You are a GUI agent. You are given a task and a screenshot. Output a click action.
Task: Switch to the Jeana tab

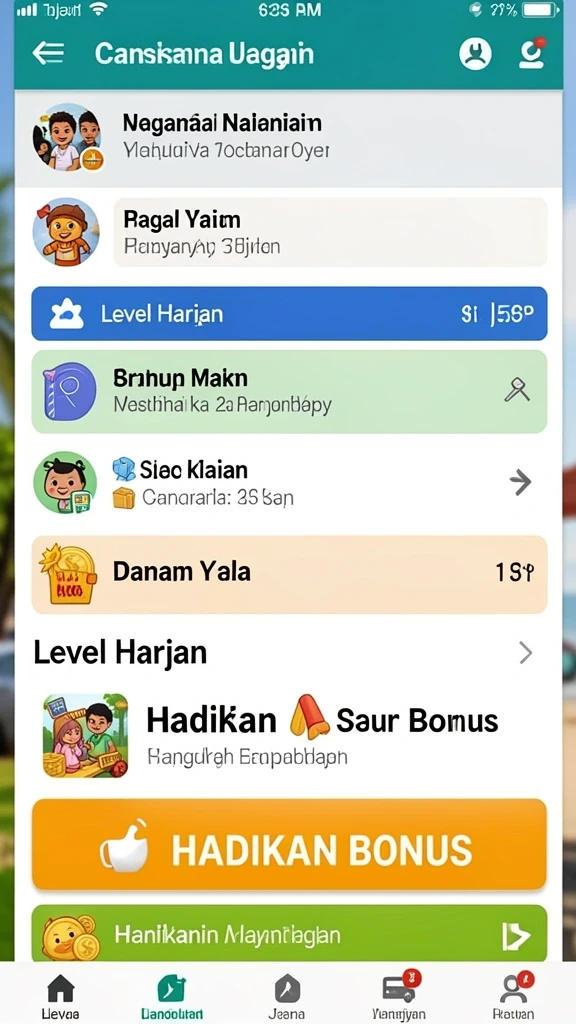coord(287,997)
